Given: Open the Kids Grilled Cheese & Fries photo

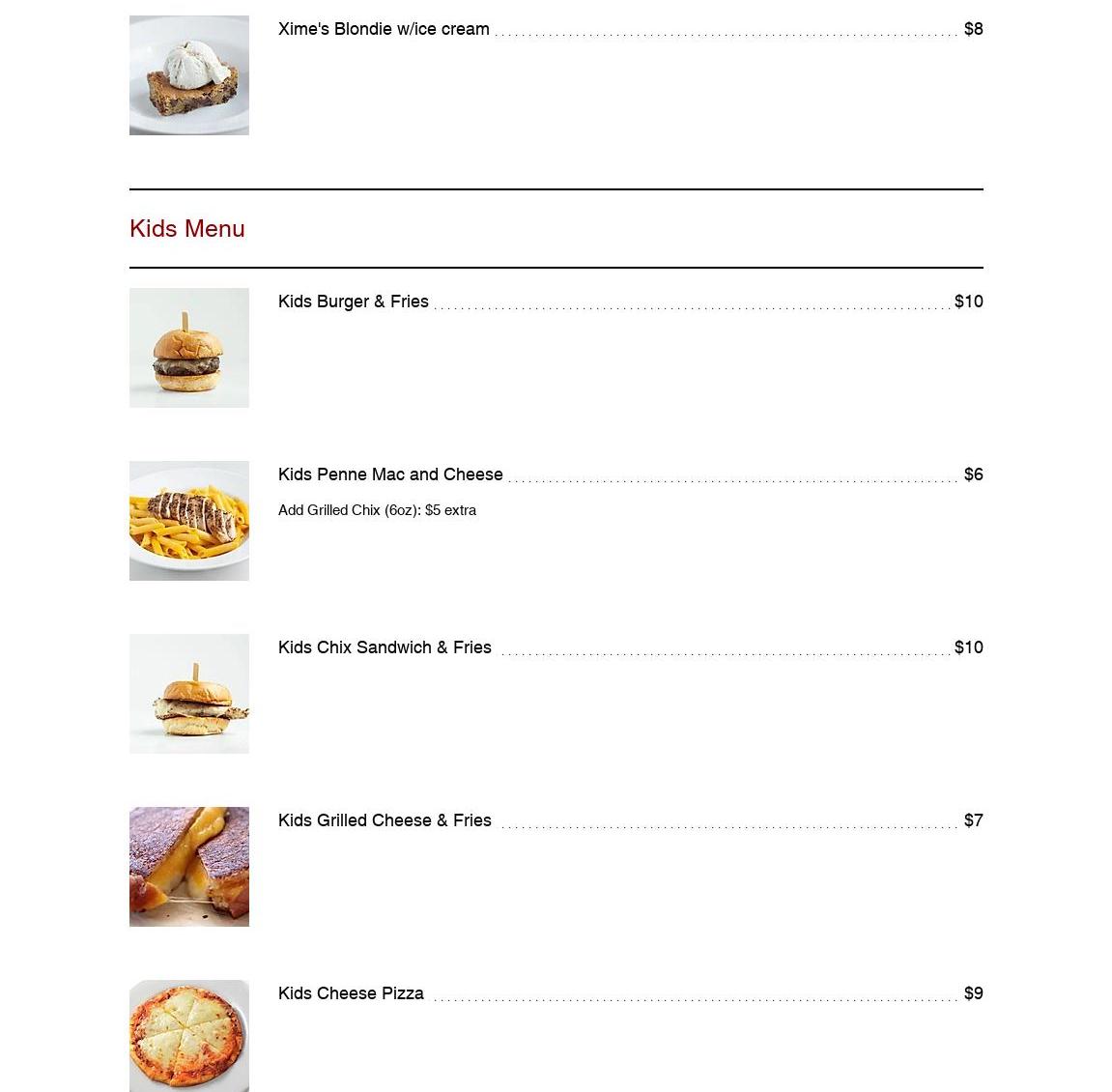Looking at the screenshot, I should click(189, 867).
